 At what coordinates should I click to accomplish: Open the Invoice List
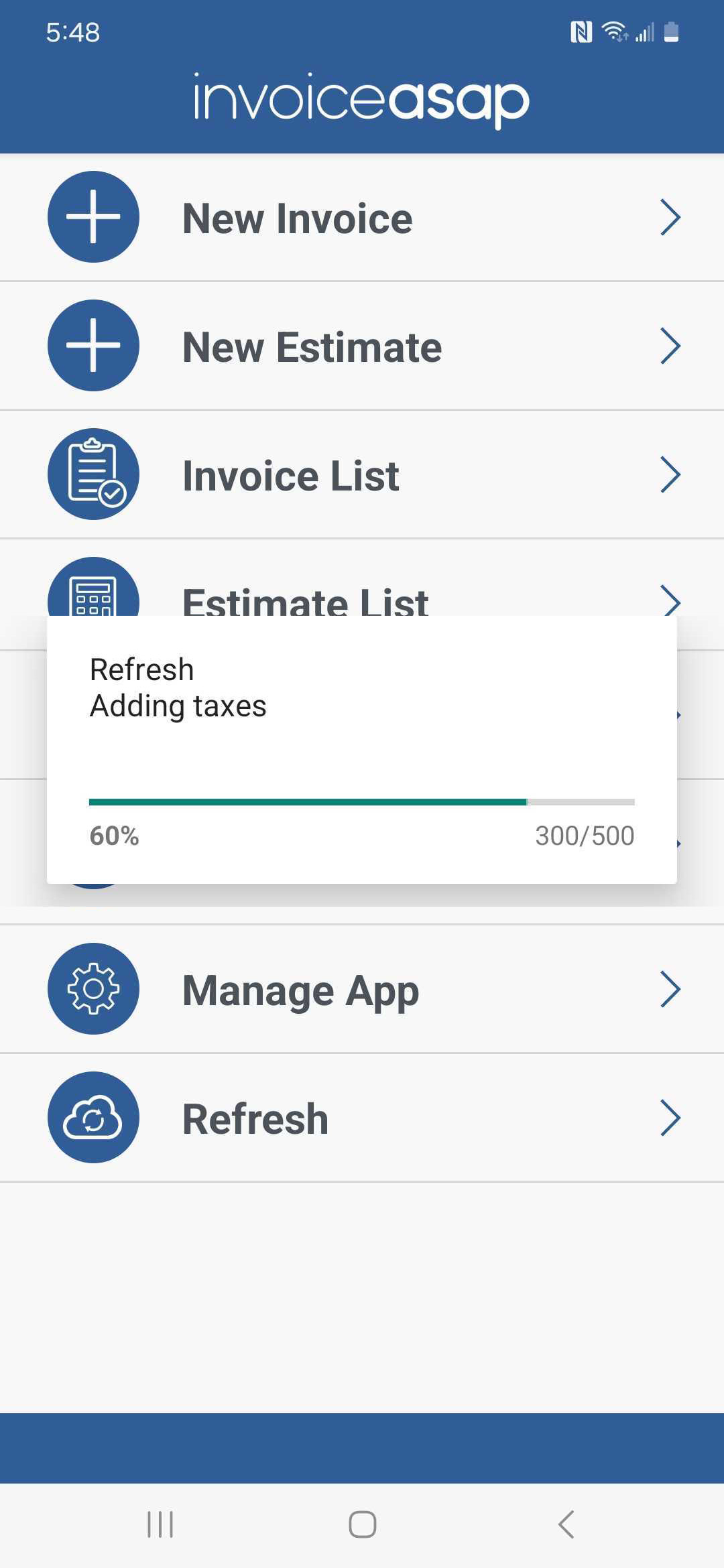tap(362, 475)
